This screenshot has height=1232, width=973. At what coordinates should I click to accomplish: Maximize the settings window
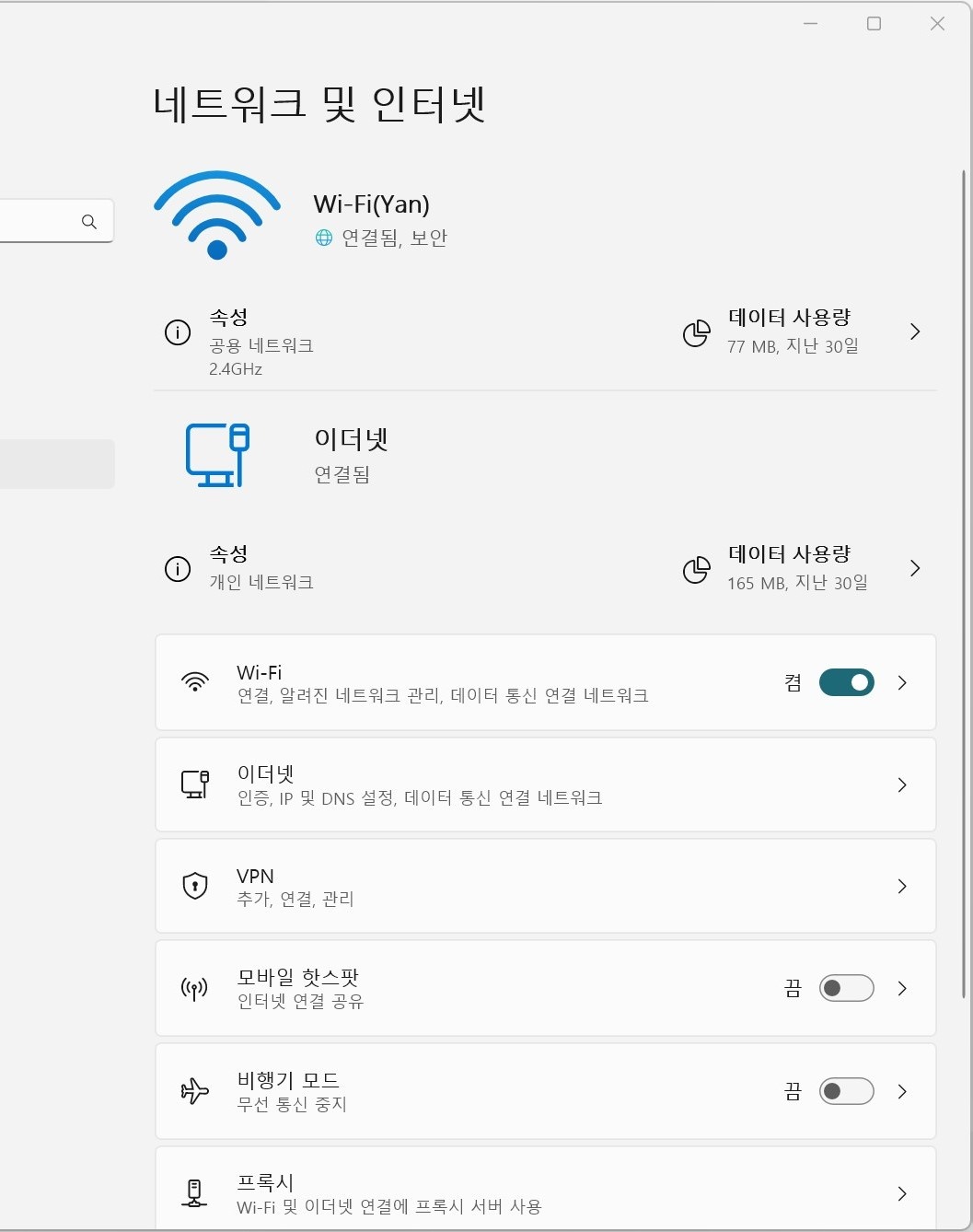coord(874,24)
